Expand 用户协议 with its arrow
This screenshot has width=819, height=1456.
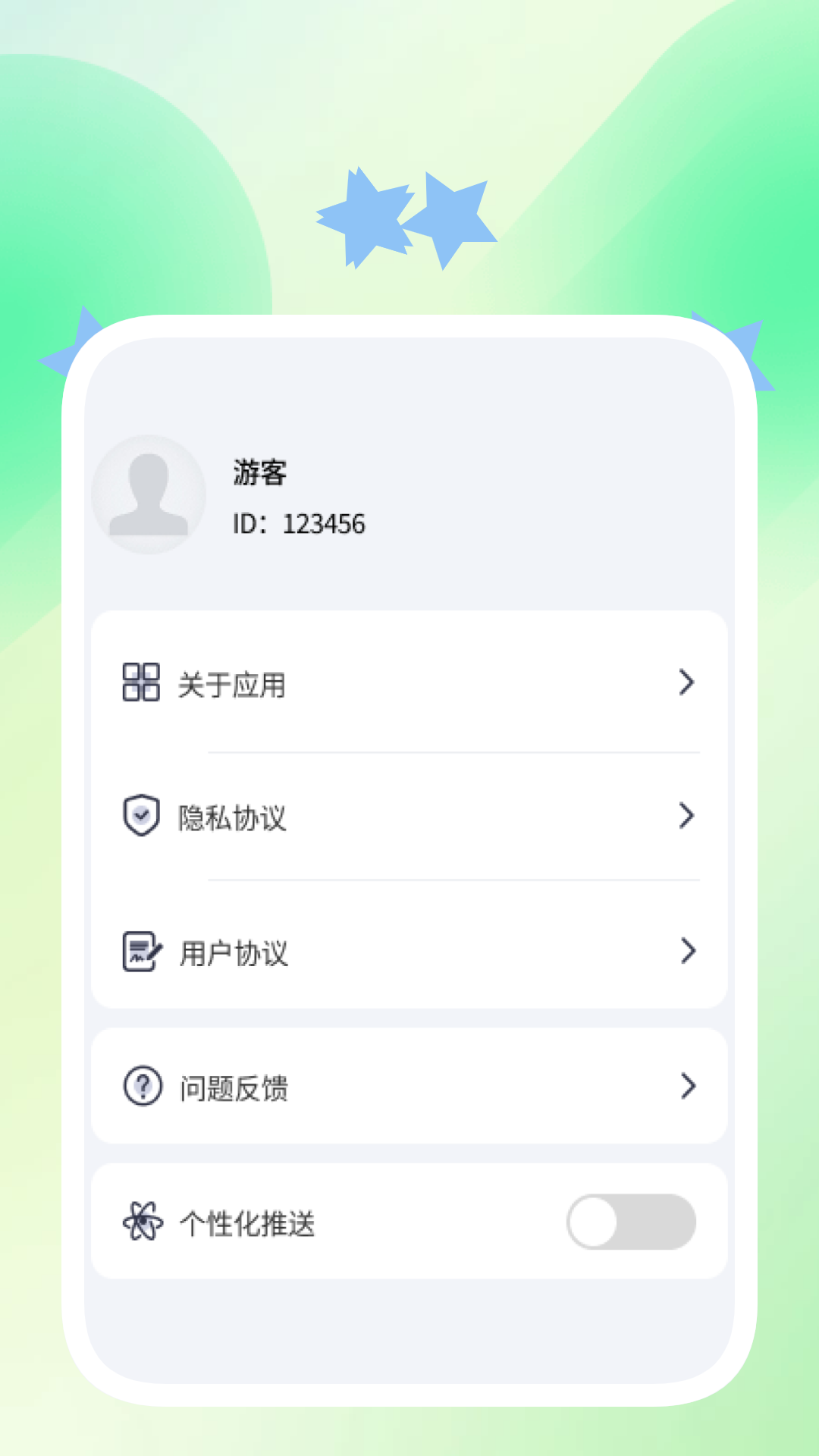687,951
